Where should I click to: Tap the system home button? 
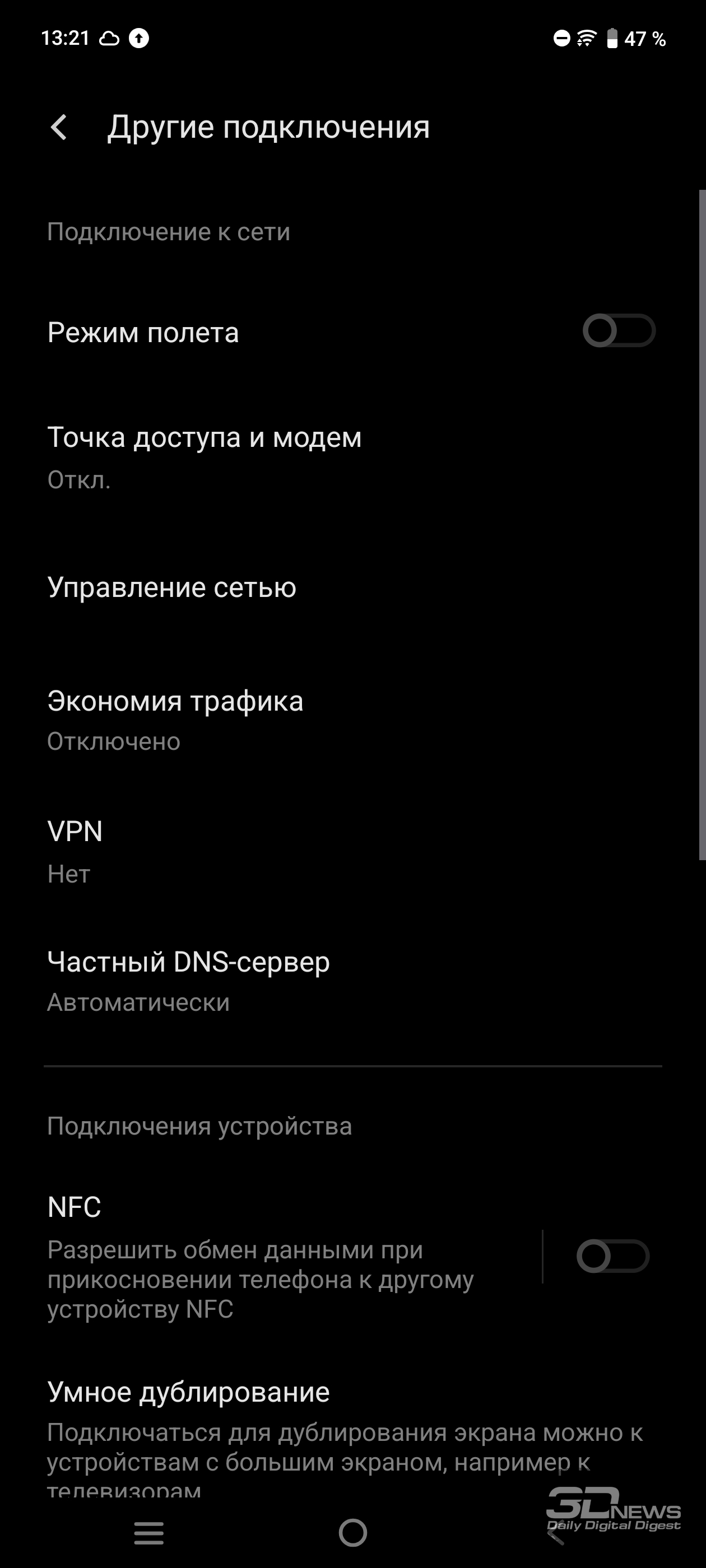(x=352, y=1532)
